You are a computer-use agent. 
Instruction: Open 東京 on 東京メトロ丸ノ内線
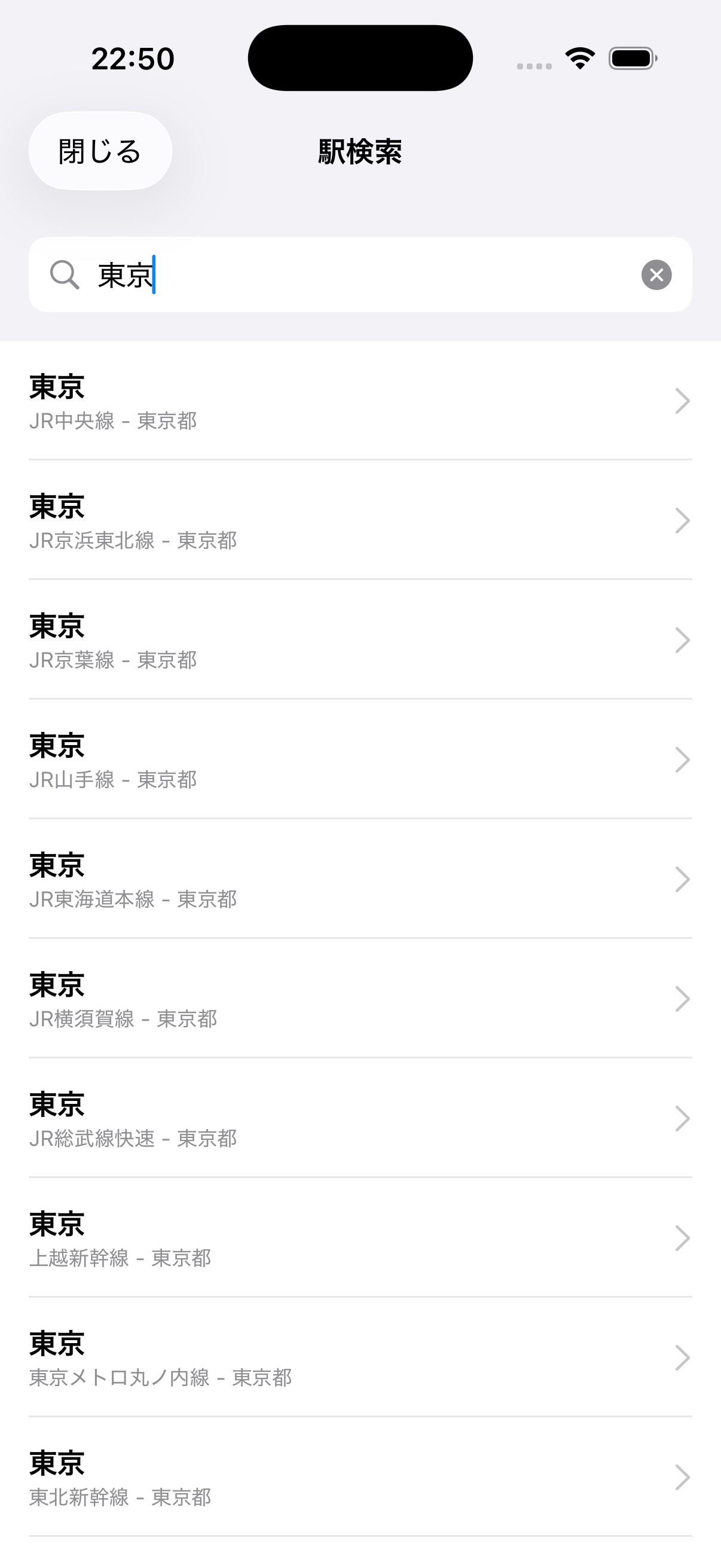click(x=360, y=1358)
